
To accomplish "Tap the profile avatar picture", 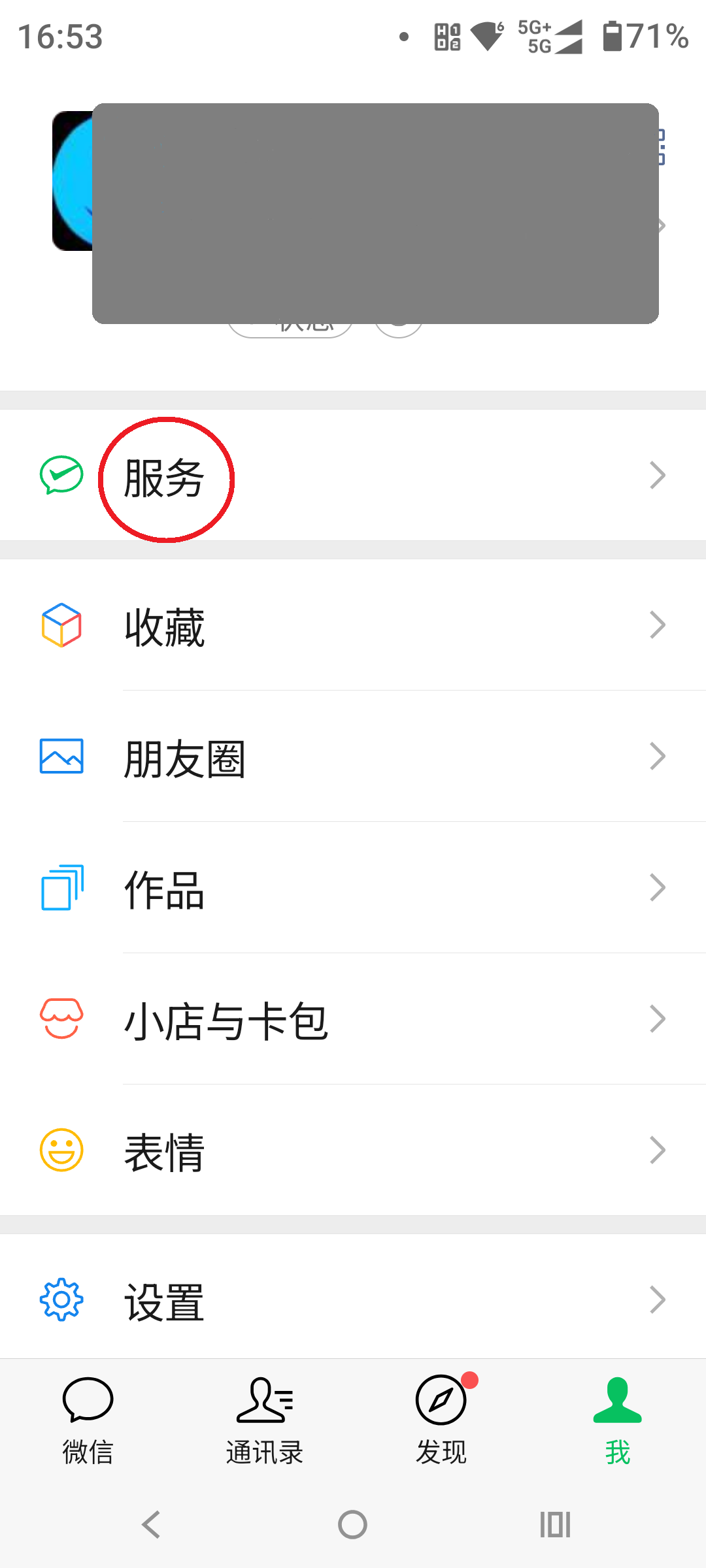I will pyautogui.click(x=72, y=181).
